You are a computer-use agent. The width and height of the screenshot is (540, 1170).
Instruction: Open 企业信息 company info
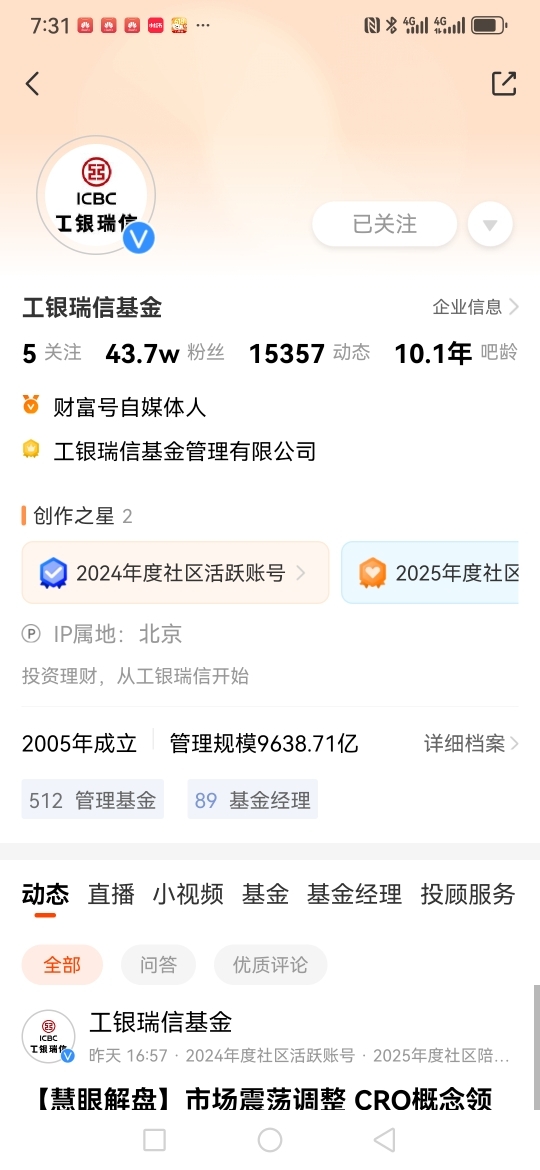(475, 307)
